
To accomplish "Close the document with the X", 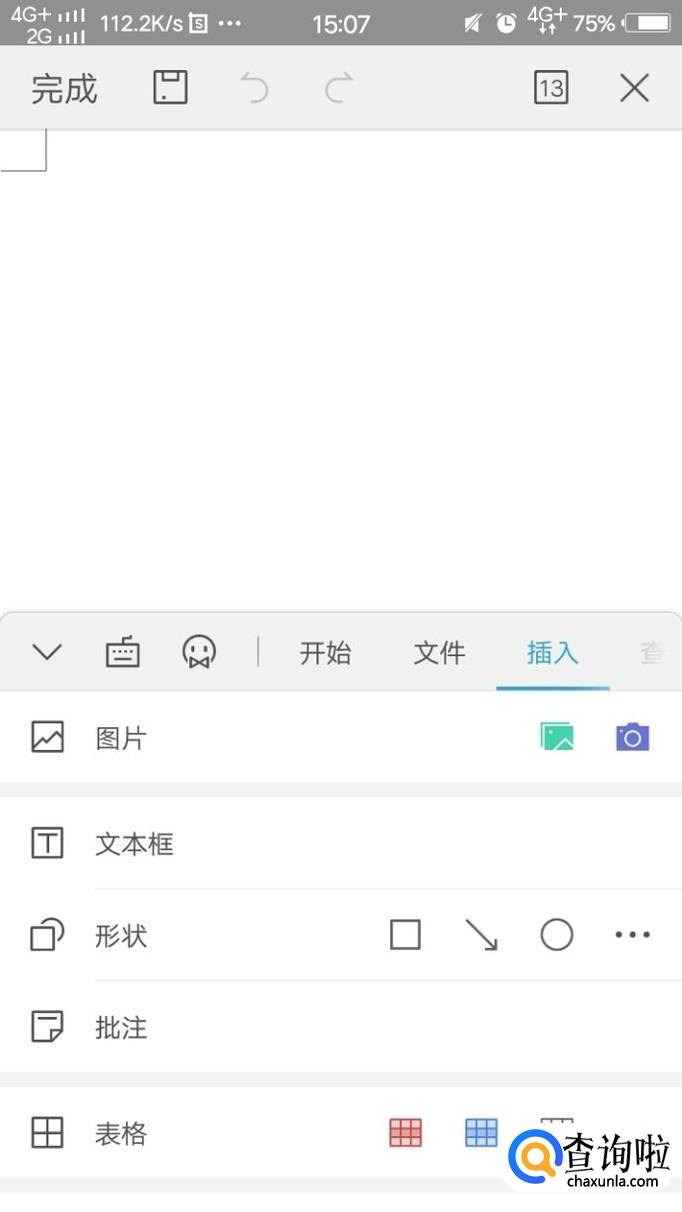I will 634,88.
